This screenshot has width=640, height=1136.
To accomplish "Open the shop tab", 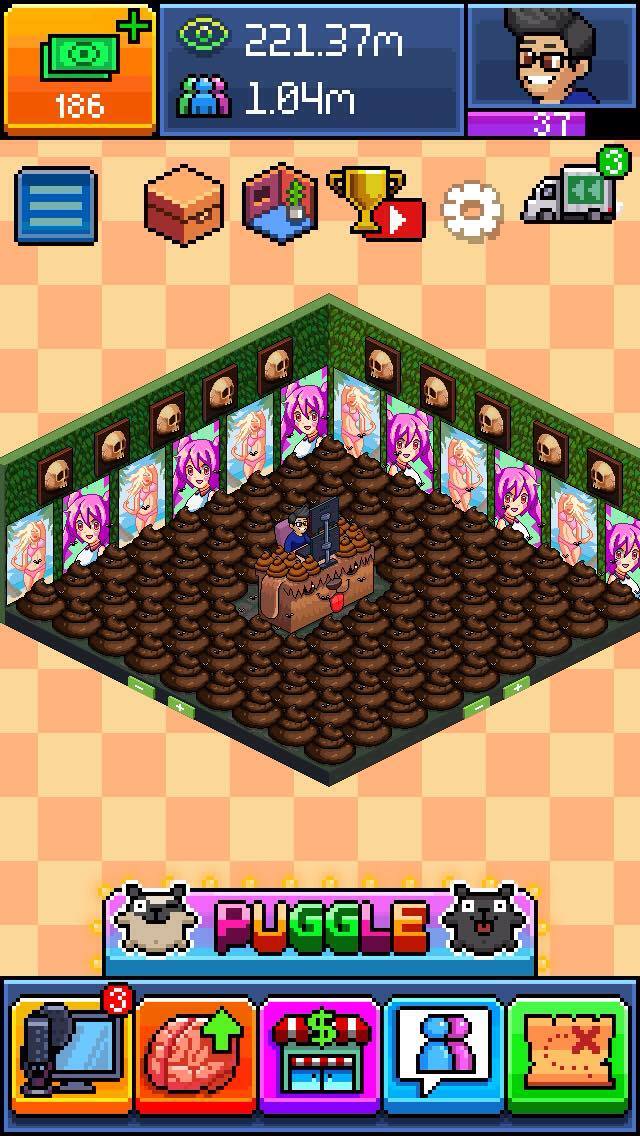I will coord(320,1055).
